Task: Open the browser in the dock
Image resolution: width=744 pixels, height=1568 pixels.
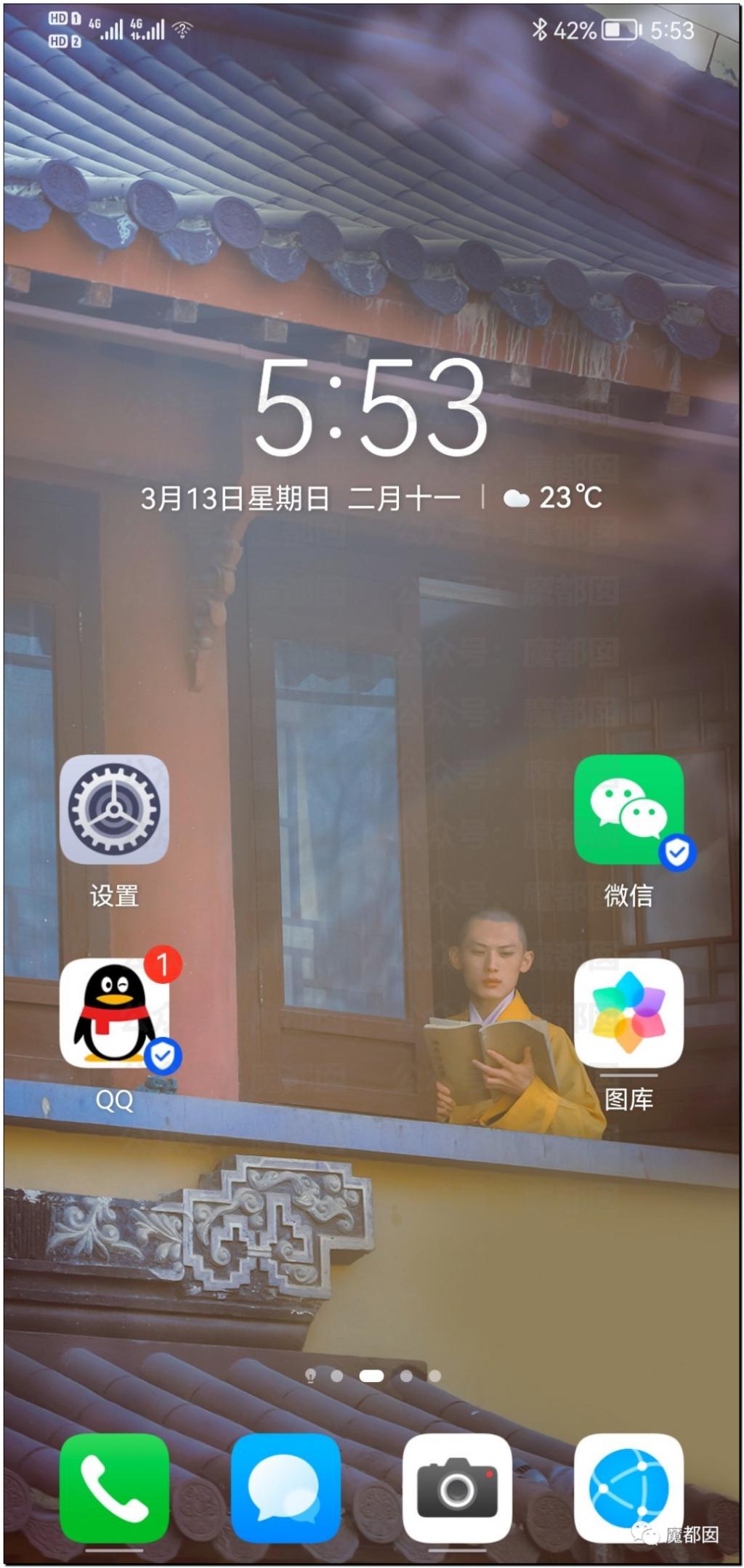Action: pyautogui.click(x=628, y=1487)
